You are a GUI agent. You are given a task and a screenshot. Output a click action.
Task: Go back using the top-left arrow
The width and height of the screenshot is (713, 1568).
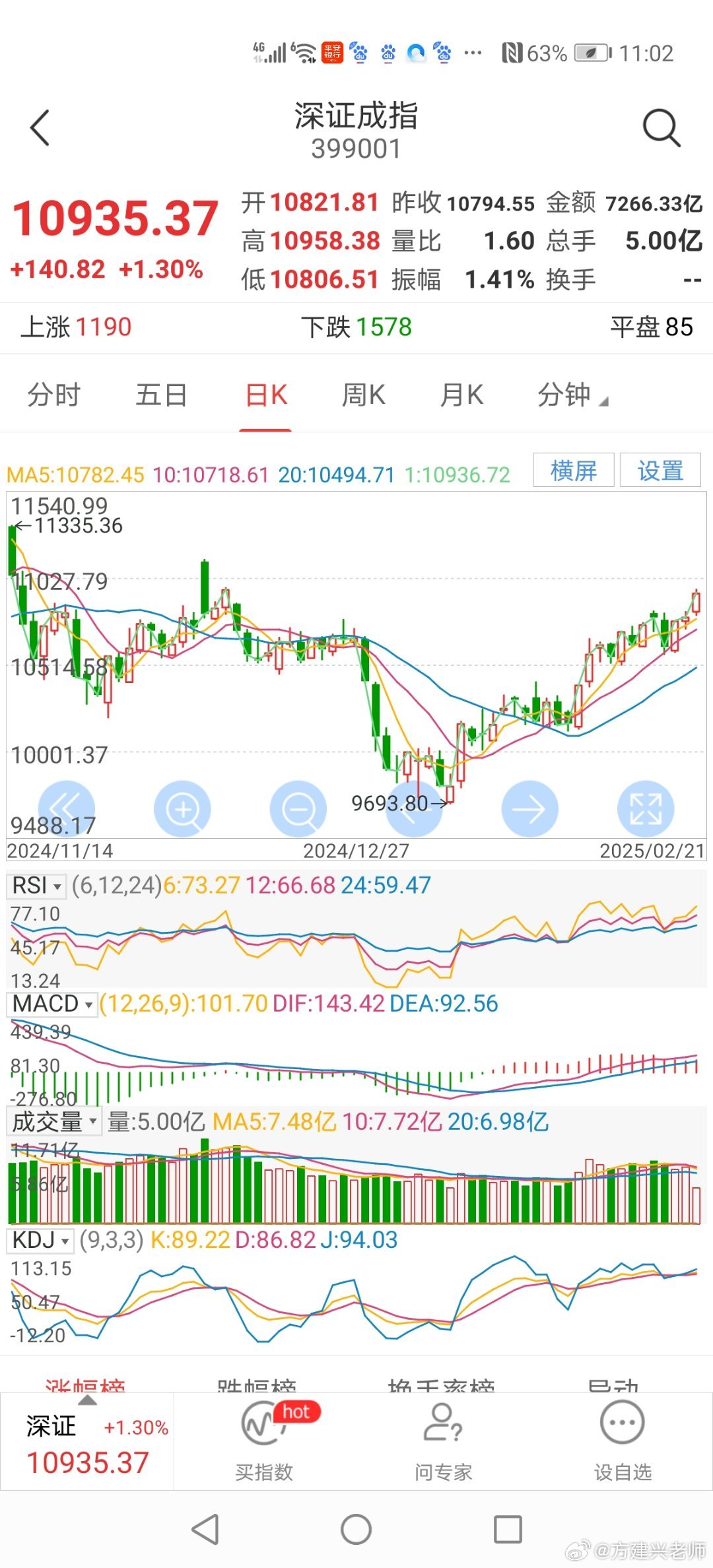click(x=40, y=127)
